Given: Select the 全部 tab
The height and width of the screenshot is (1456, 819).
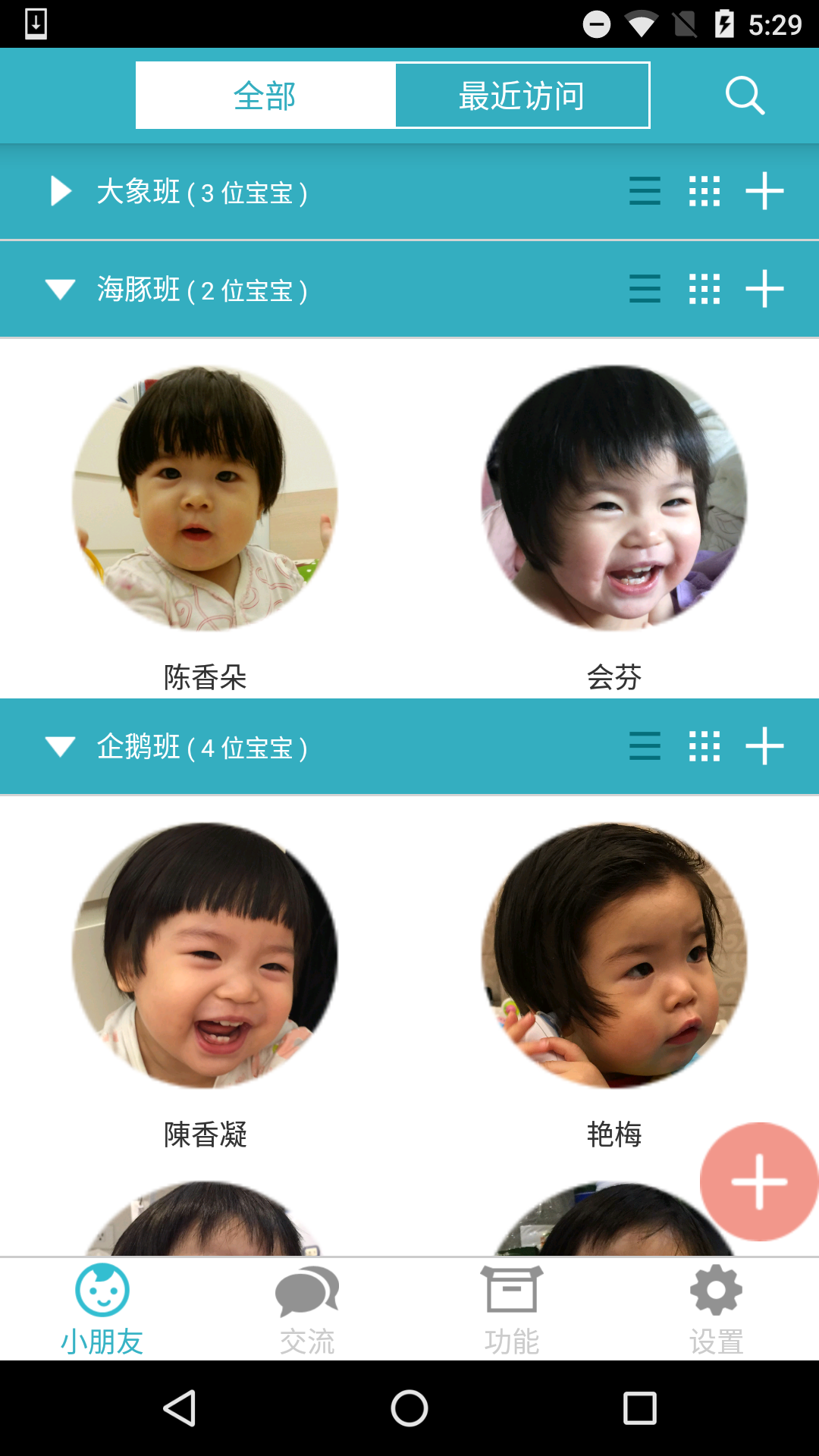Looking at the screenshot, I should [265, 96].
